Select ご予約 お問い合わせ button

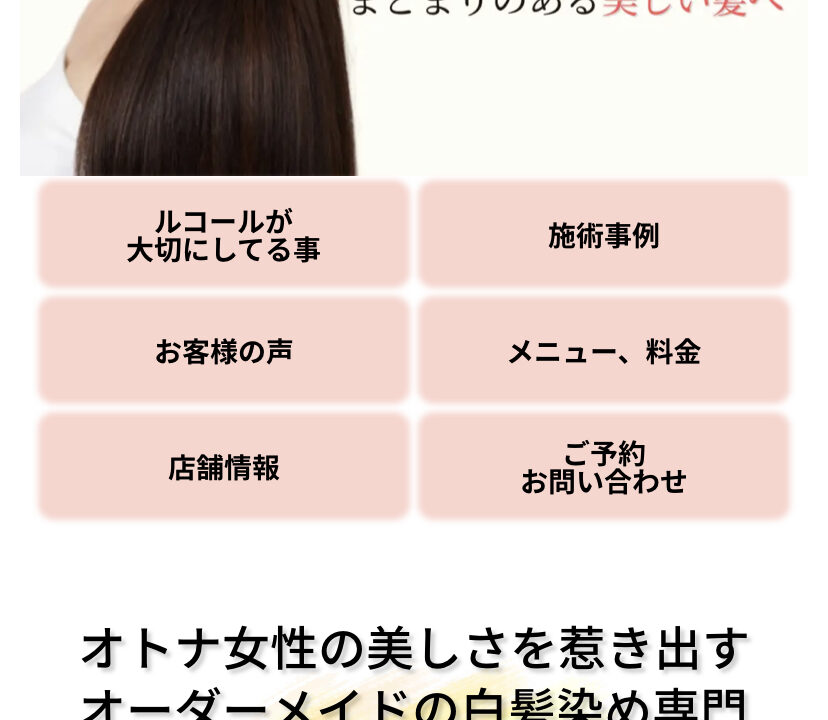[x=603, y=466]
